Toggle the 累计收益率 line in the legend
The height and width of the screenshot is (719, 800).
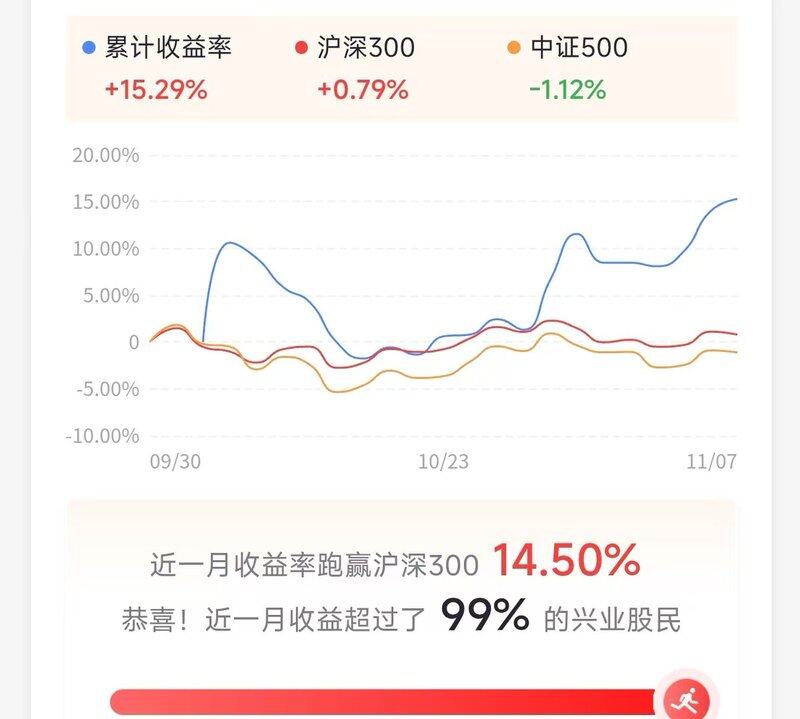tap(158, 47)
